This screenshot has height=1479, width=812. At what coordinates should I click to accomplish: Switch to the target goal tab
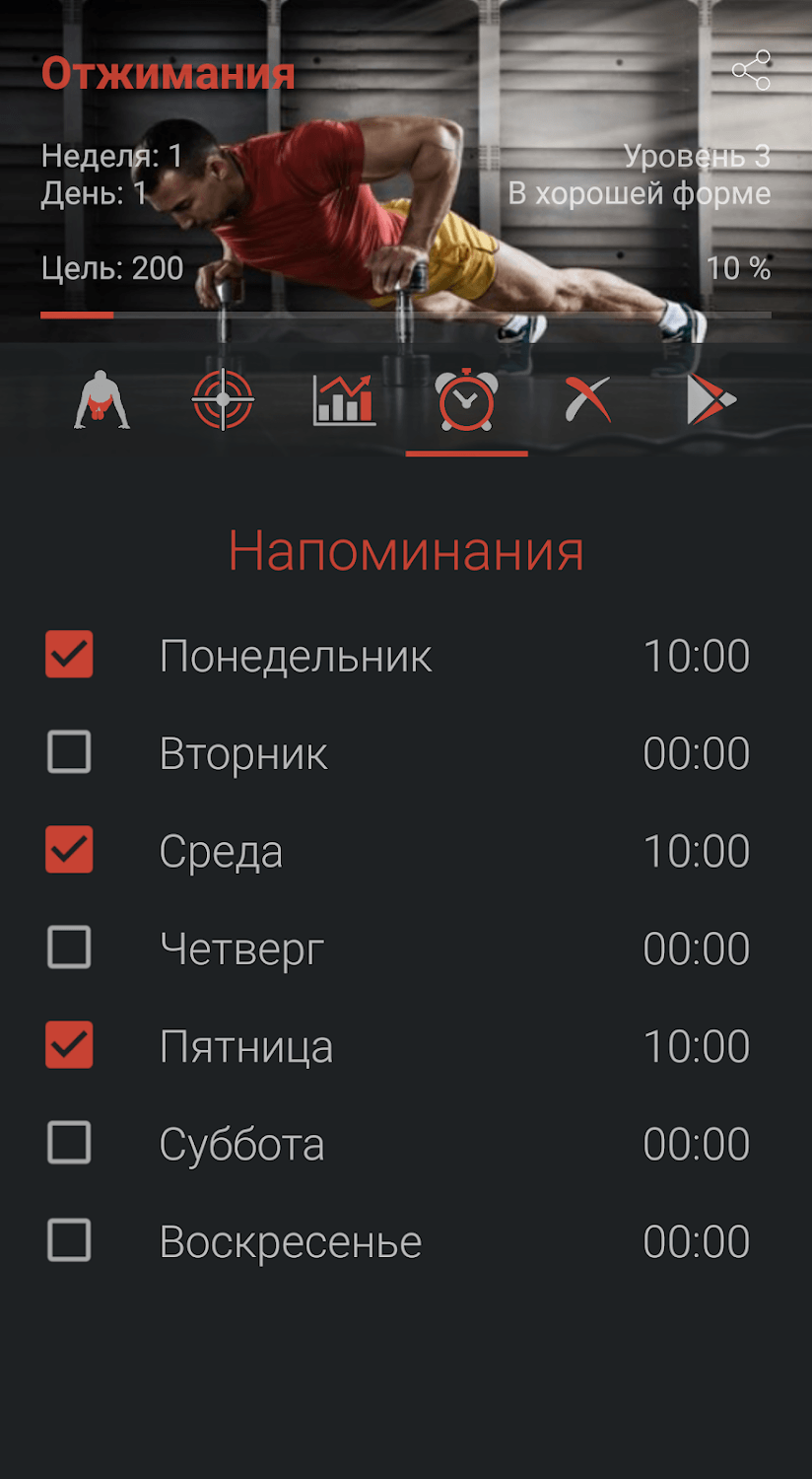click(223, 400)
